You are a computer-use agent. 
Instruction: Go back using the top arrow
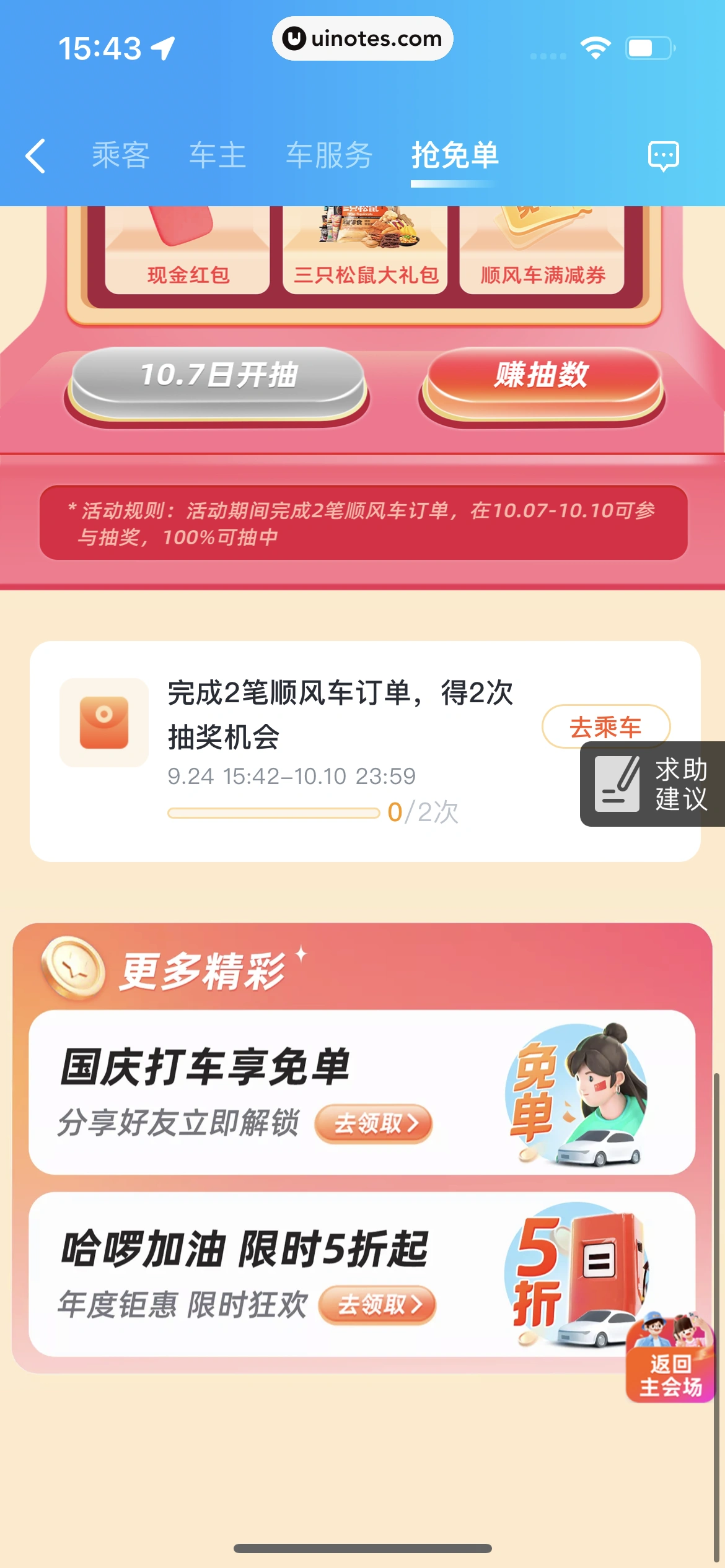pos(36,155)
